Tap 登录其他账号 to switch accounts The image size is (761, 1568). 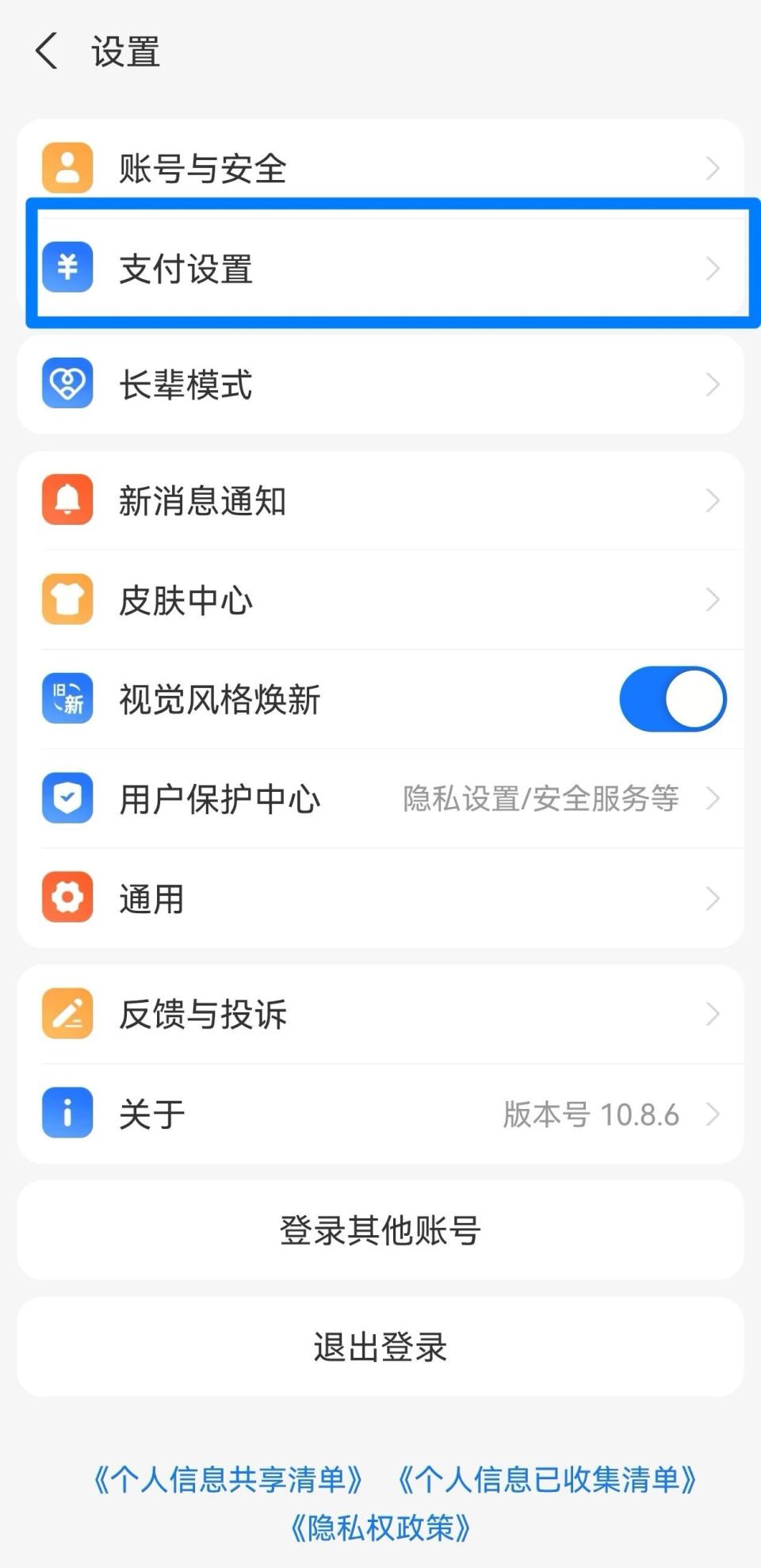(380, 1230)
